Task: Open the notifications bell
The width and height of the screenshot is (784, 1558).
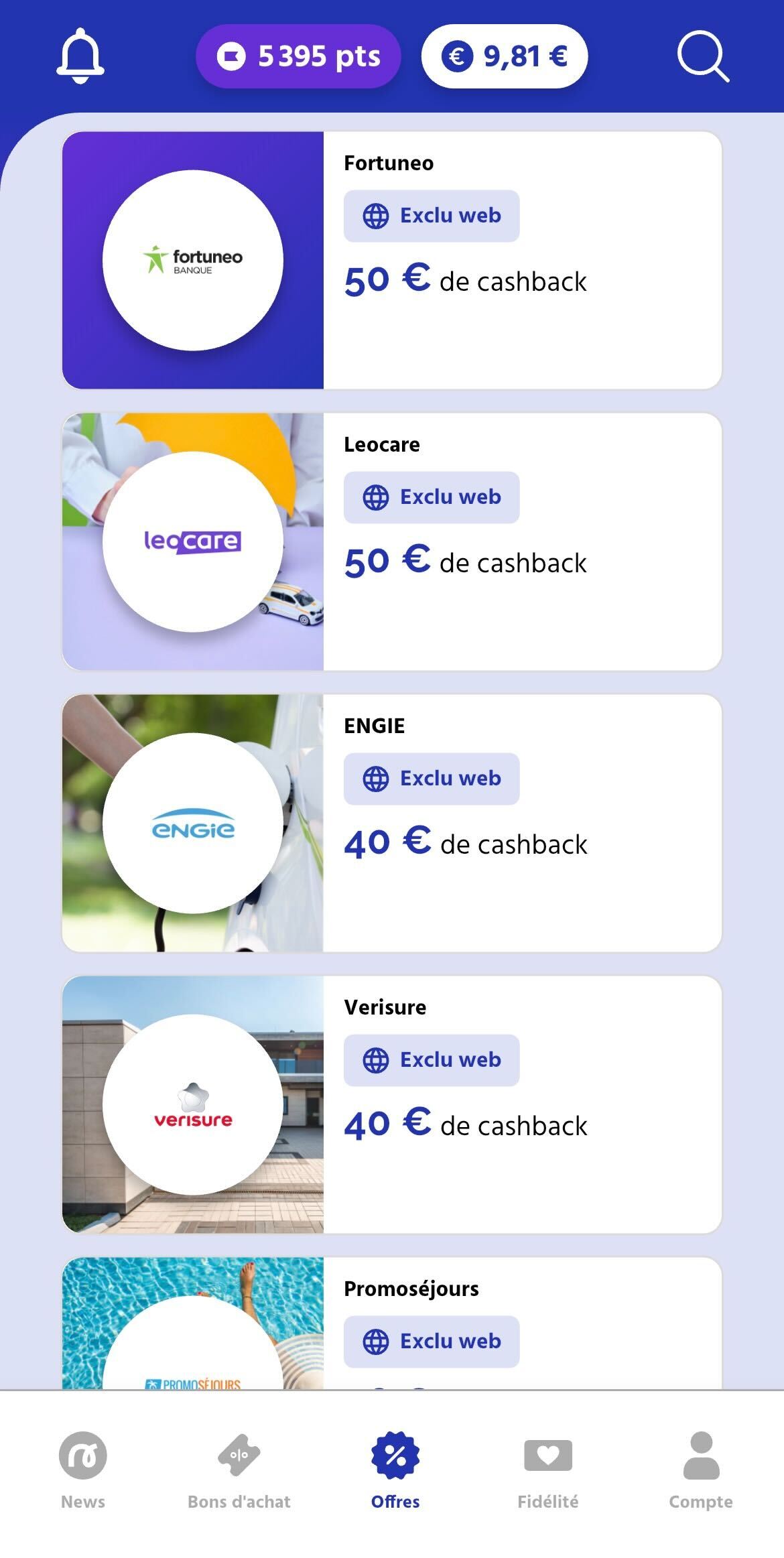Action: point(80,56)
